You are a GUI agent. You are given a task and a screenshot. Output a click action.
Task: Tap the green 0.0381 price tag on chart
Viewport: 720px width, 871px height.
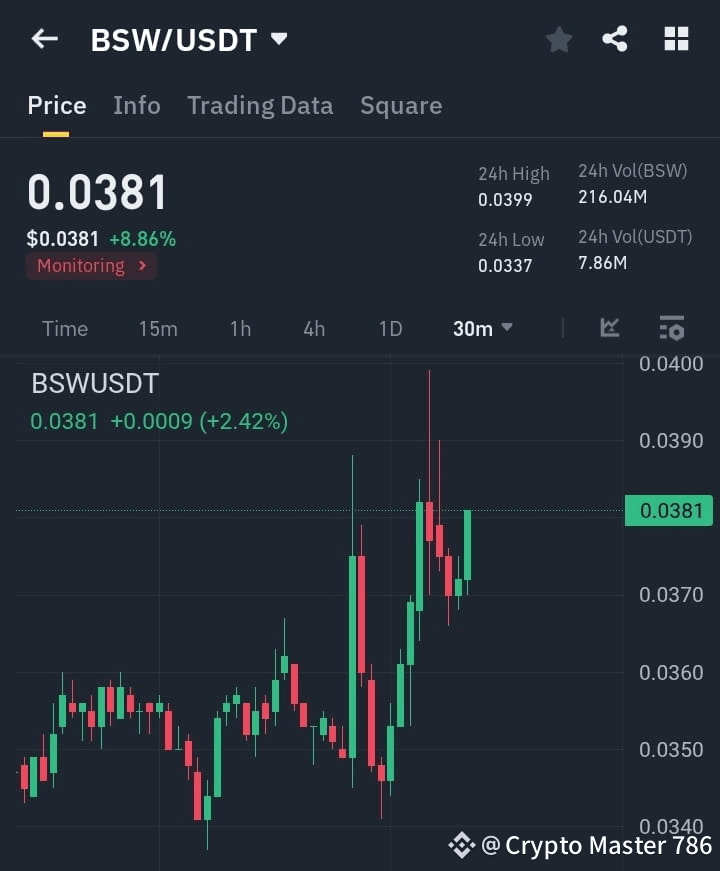pyautogui.click(x=669, y=510)
